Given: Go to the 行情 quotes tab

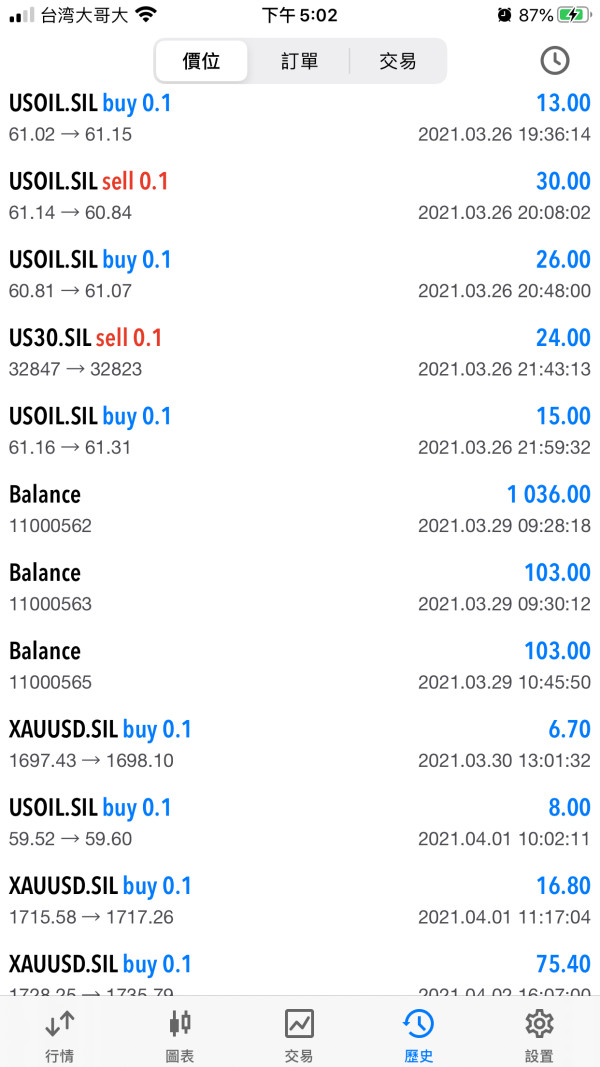Looking at the screenshot, I should 59,1033.
